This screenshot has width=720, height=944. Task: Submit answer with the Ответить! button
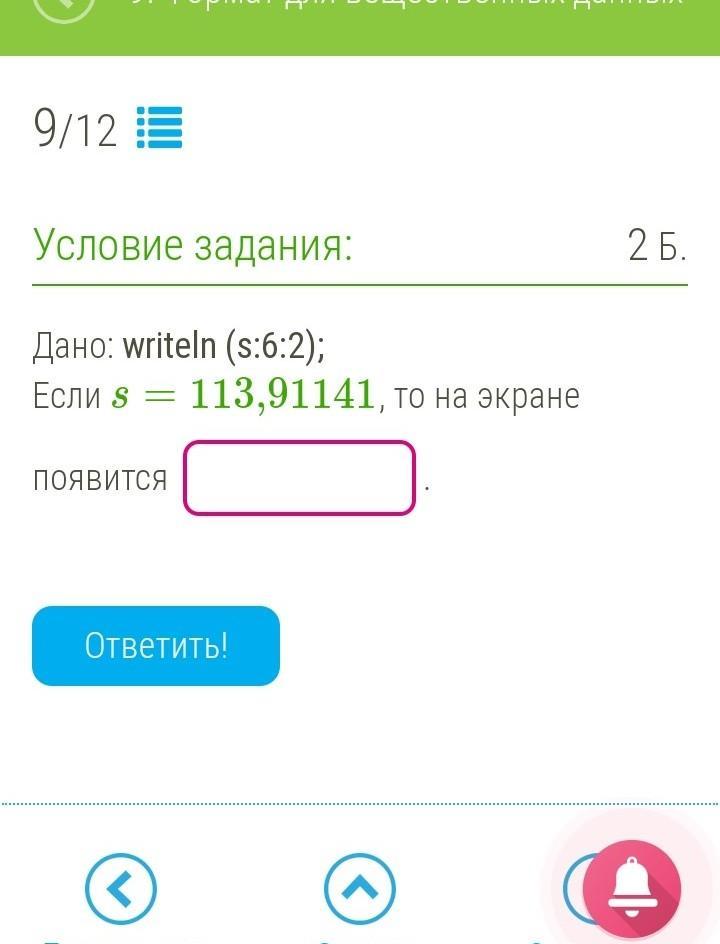tap(156, 646)
